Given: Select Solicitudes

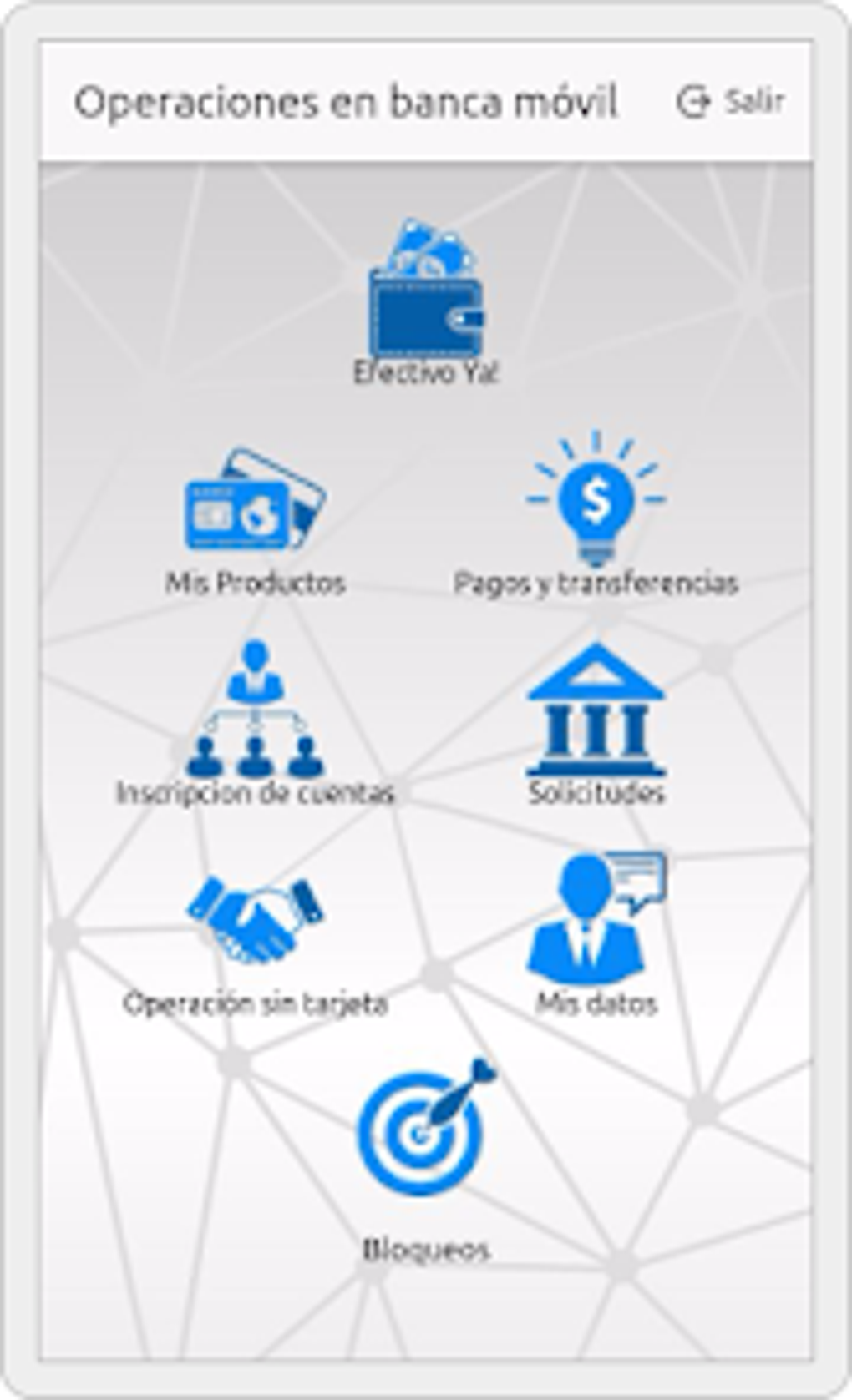Looking at the screenshot, I should 596,725.
